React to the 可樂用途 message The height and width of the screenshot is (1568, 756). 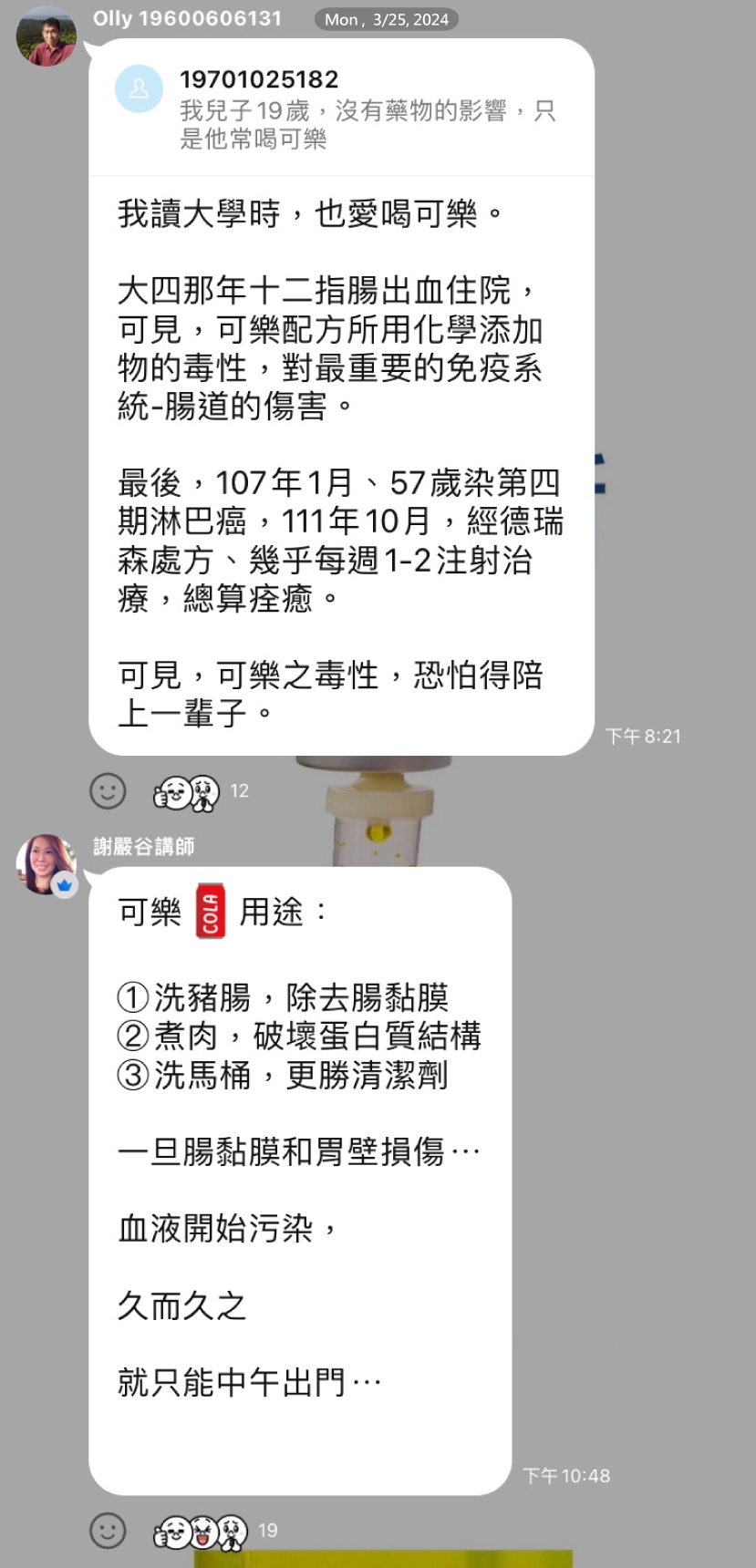pyautogui.click(x=108, y=1531)
